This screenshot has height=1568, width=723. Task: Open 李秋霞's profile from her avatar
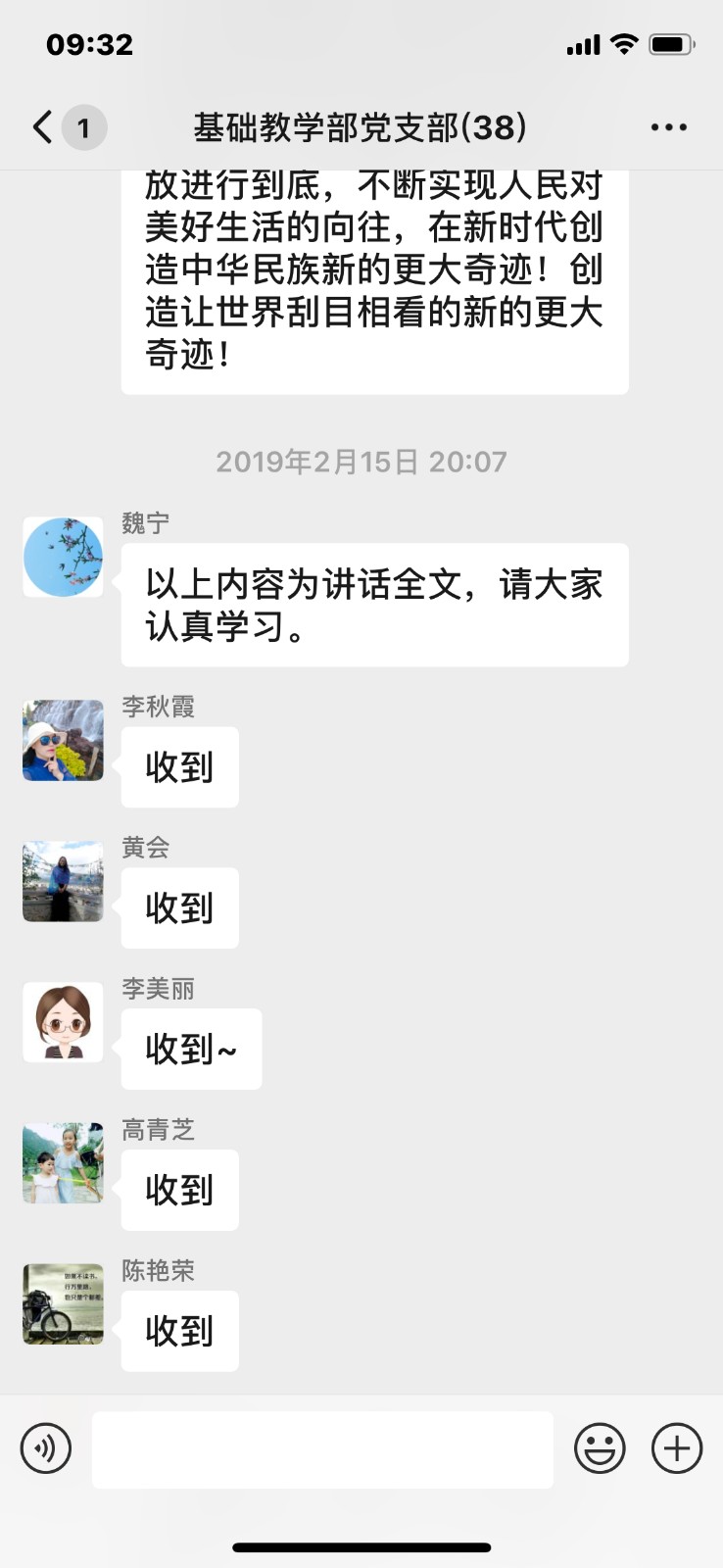(63, 740)
